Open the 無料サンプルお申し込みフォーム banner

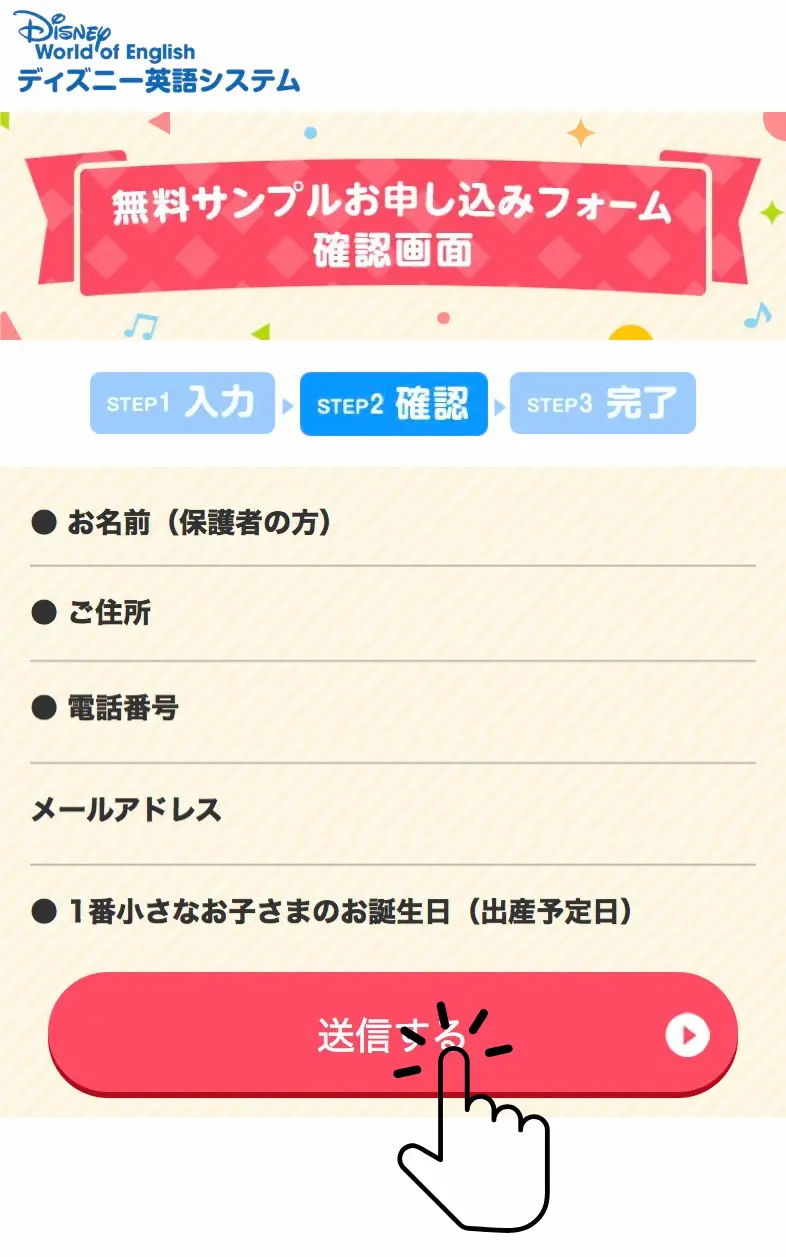pyautogui.click(x=393, y=222)
